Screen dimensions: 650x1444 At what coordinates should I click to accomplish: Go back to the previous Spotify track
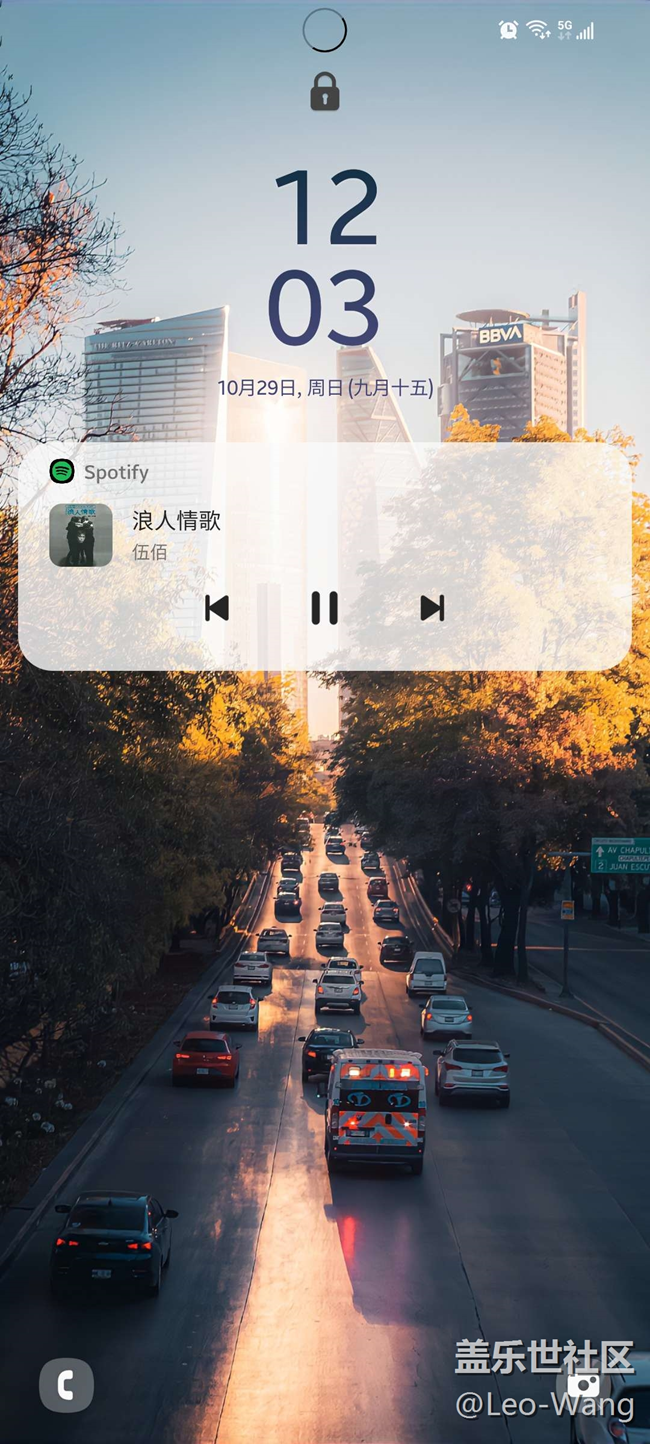pyautogui.click(x=217, y=608)
